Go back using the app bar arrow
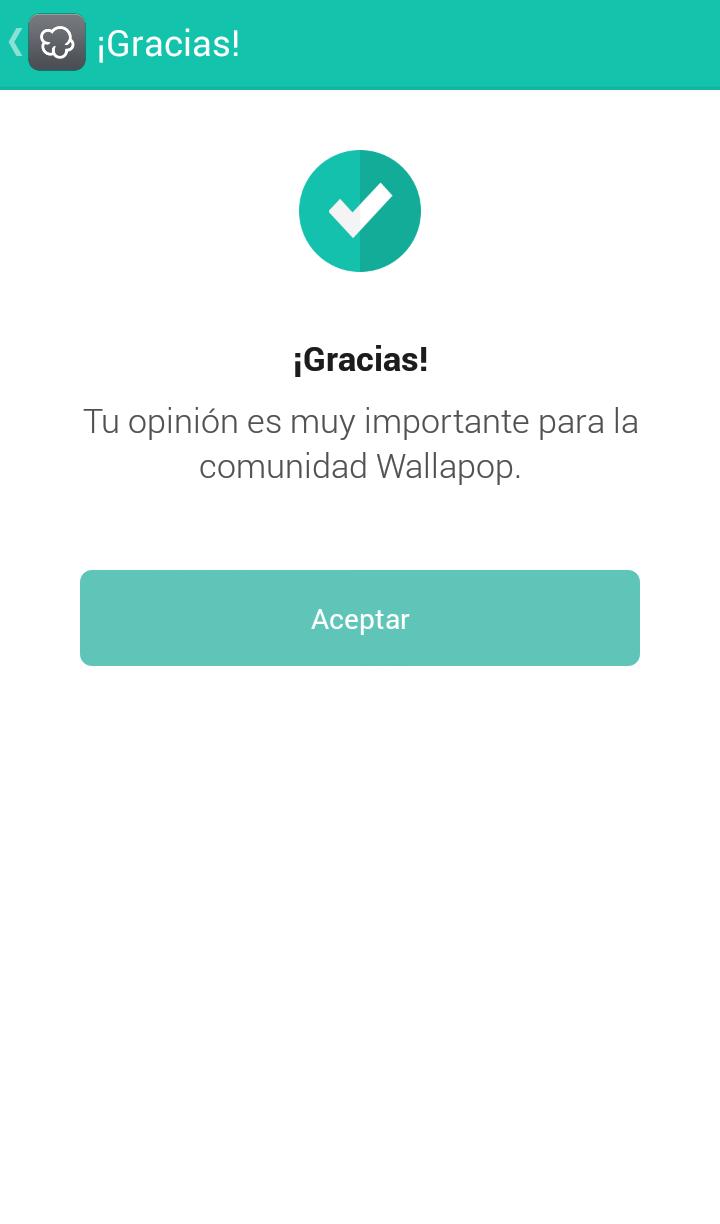 click(x=16, y=42)
